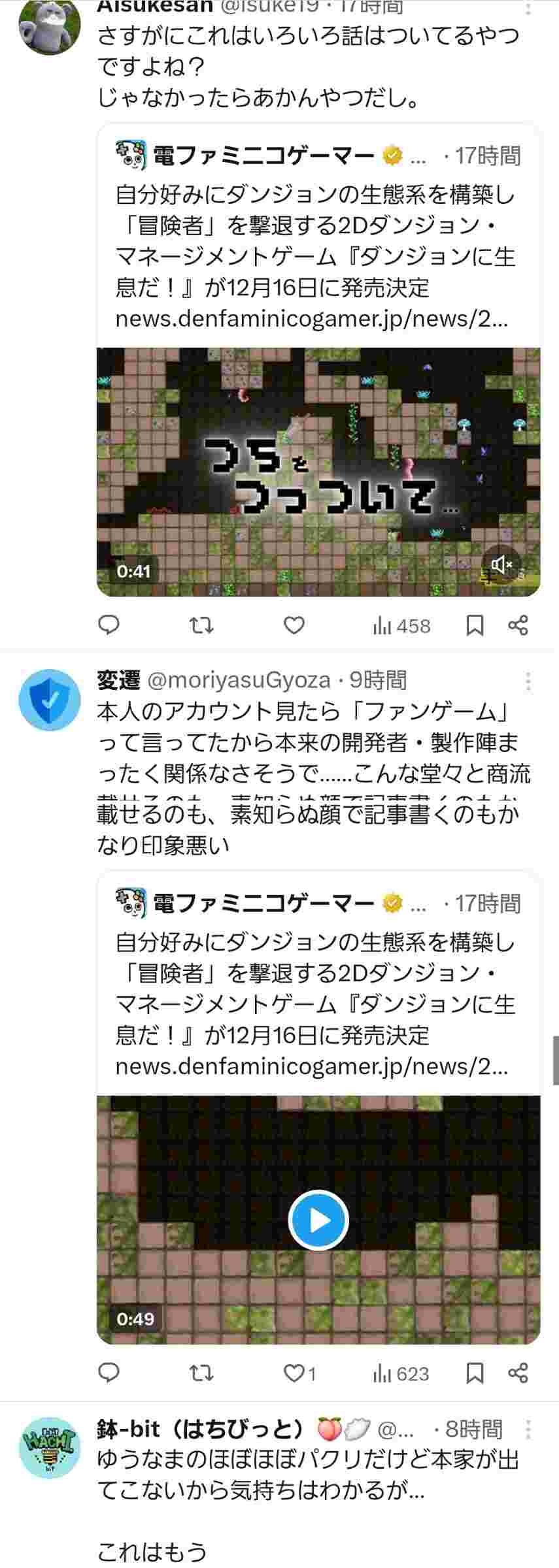Bookmark 変遷's post
Image resolution: width=559 pixels, height=1568 pixels.
(x=475, y=1373)
